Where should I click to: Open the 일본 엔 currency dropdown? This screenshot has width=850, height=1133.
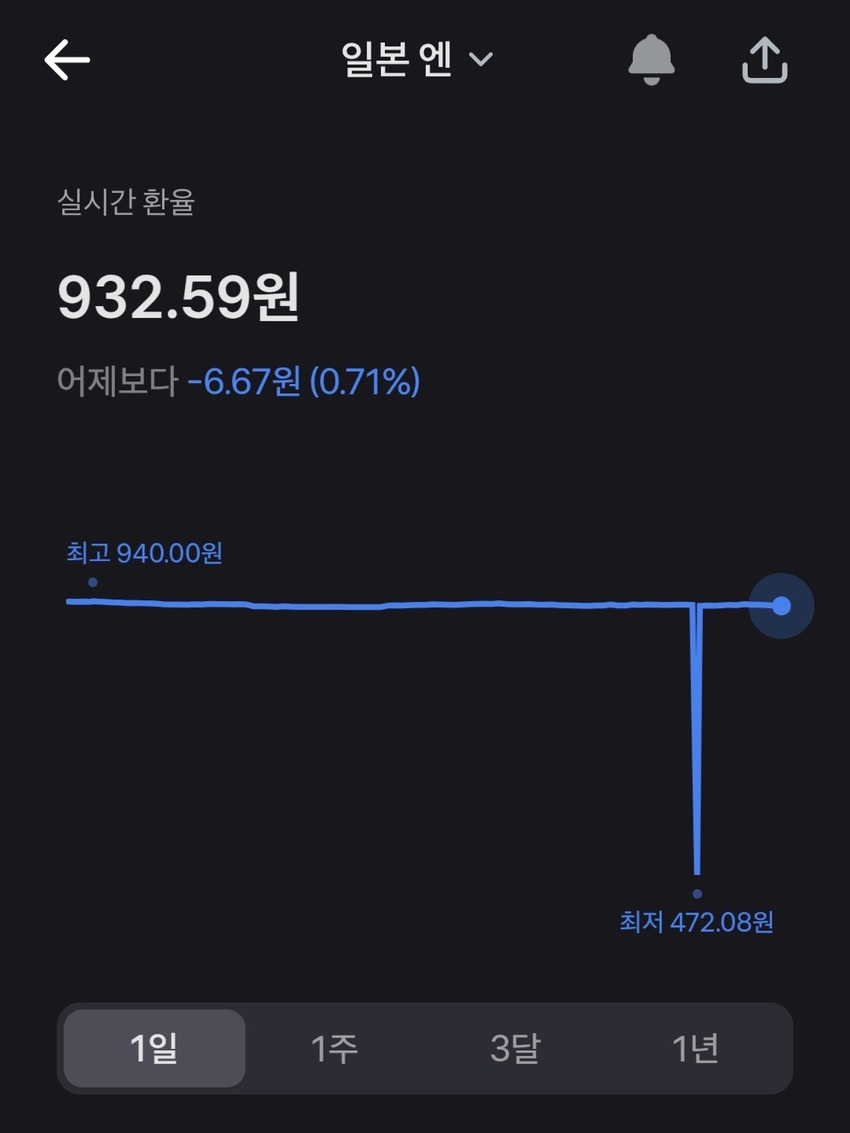[x=417, y=59]
